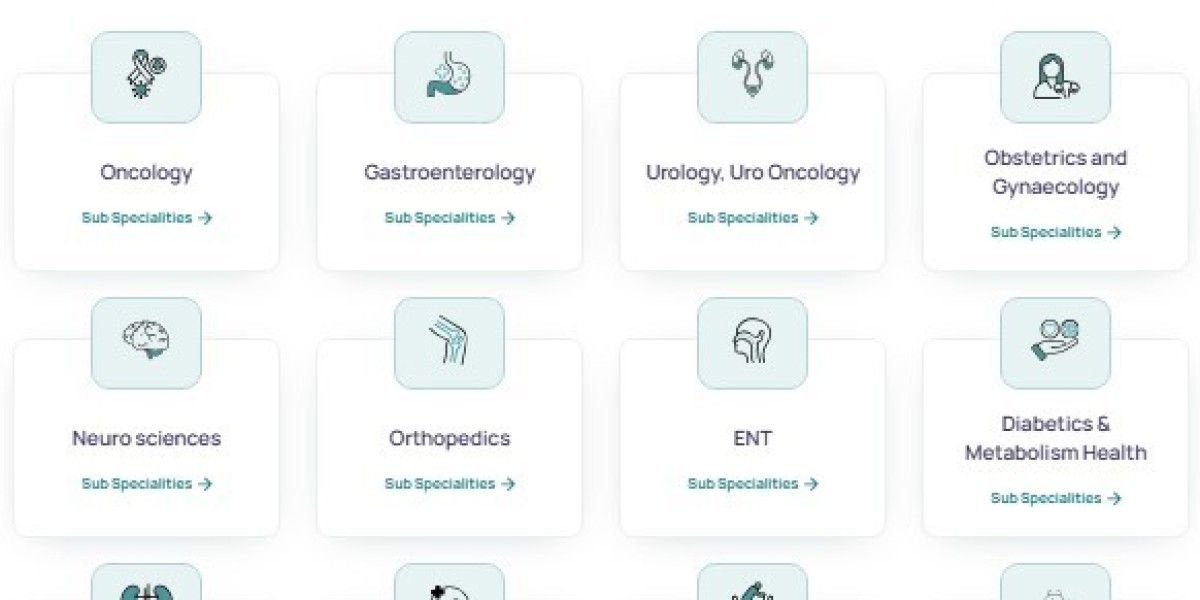The width and height of the screenshot is (1200, 600).
Task: Open Sub Specialities under Orthopedics
Action: [449, 484]
